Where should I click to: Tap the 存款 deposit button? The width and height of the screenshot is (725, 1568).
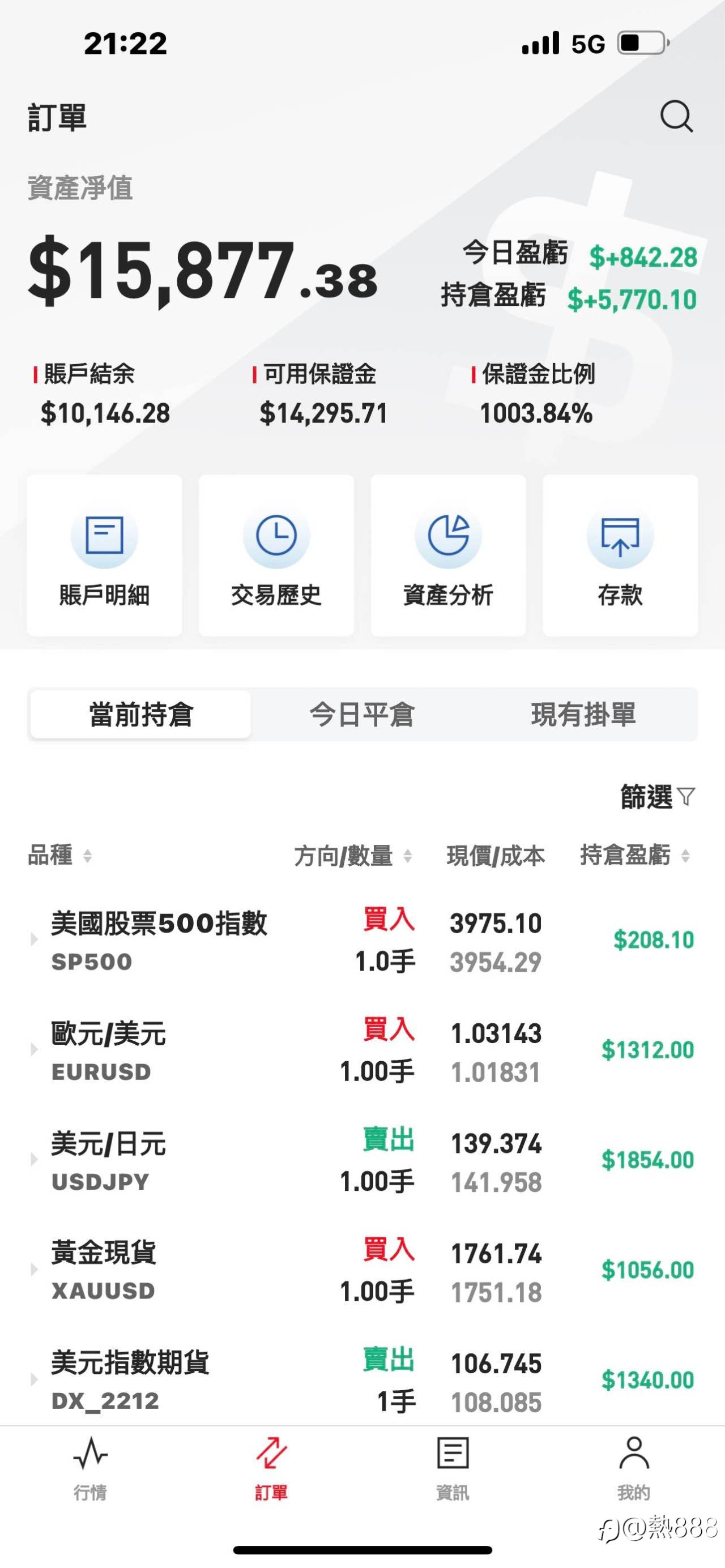(620, 555)
